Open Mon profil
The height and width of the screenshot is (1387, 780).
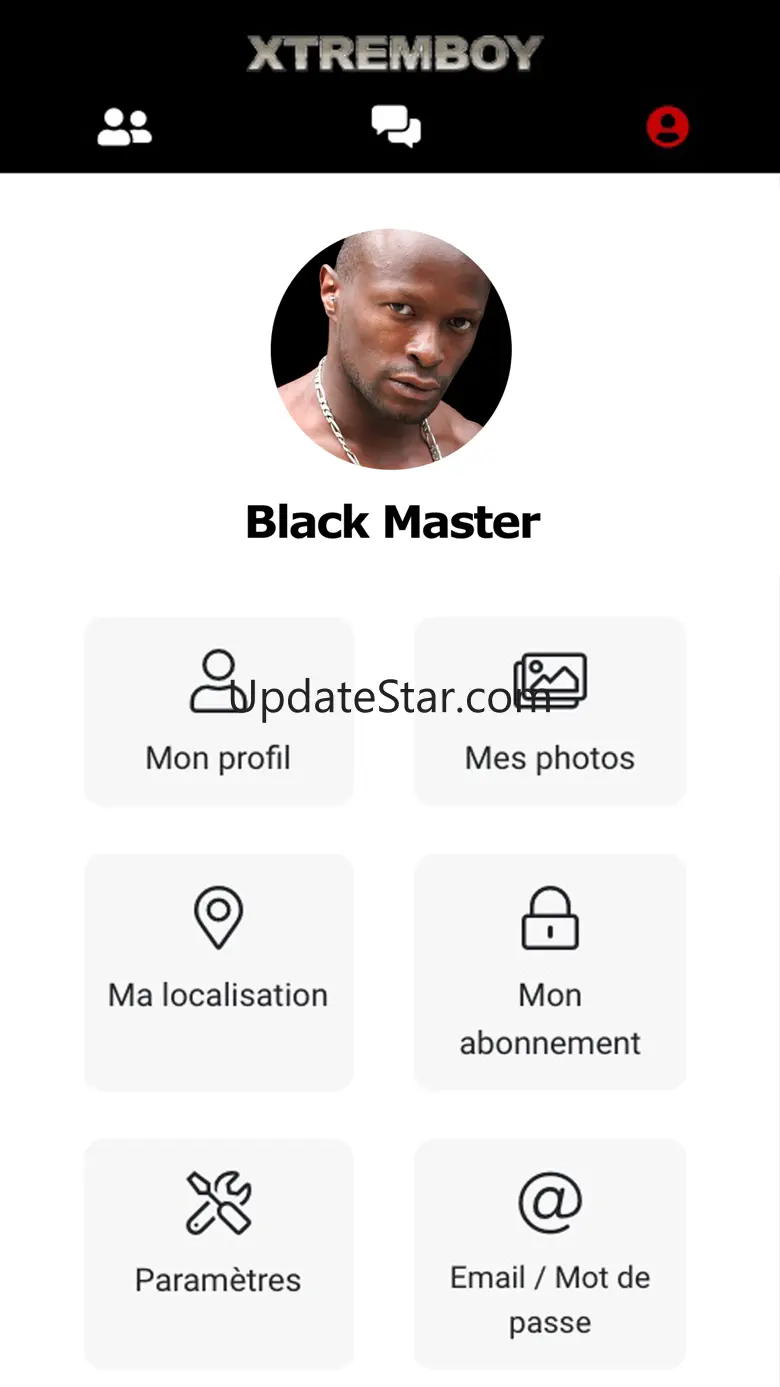218,711
